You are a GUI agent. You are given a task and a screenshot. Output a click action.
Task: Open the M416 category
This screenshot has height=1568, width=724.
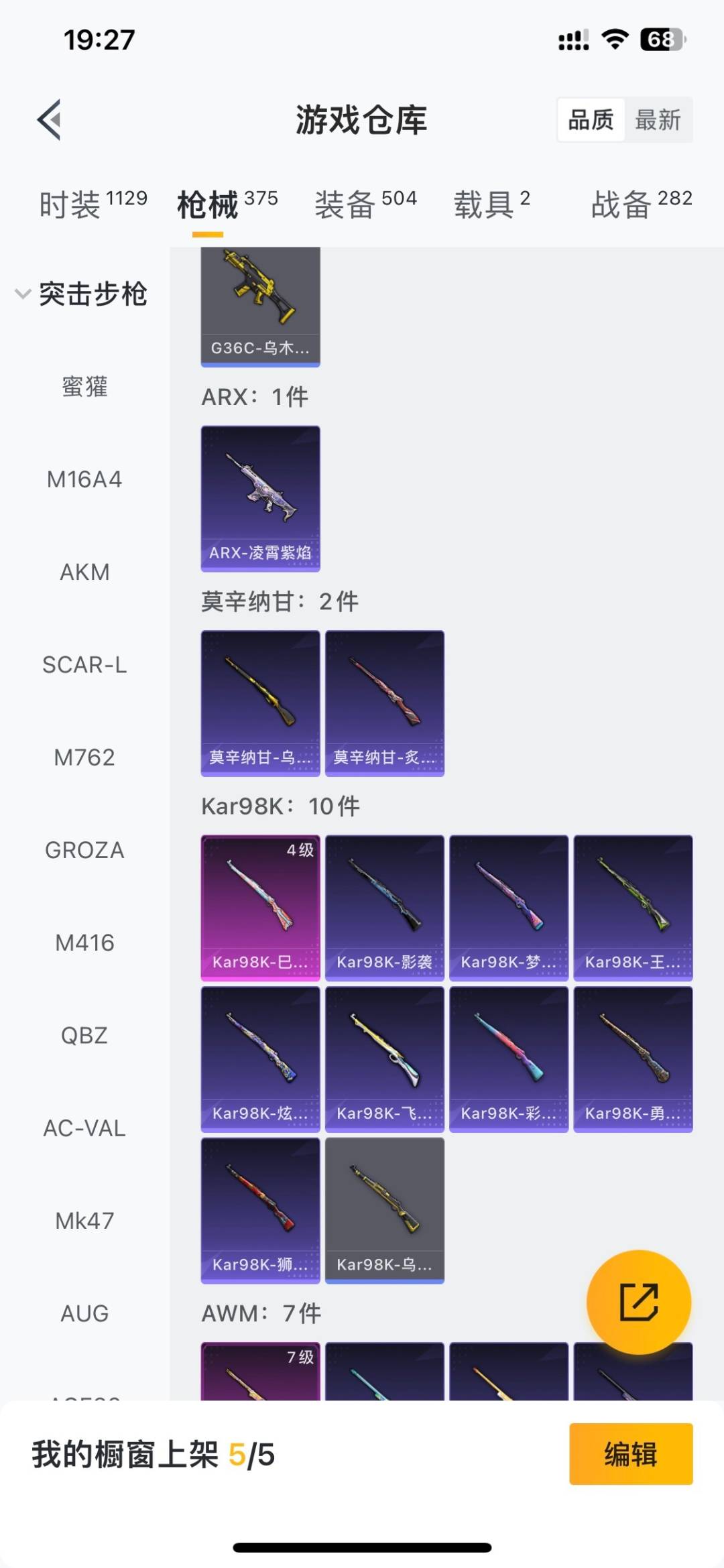pyautogui.click(x=83, y=943)
